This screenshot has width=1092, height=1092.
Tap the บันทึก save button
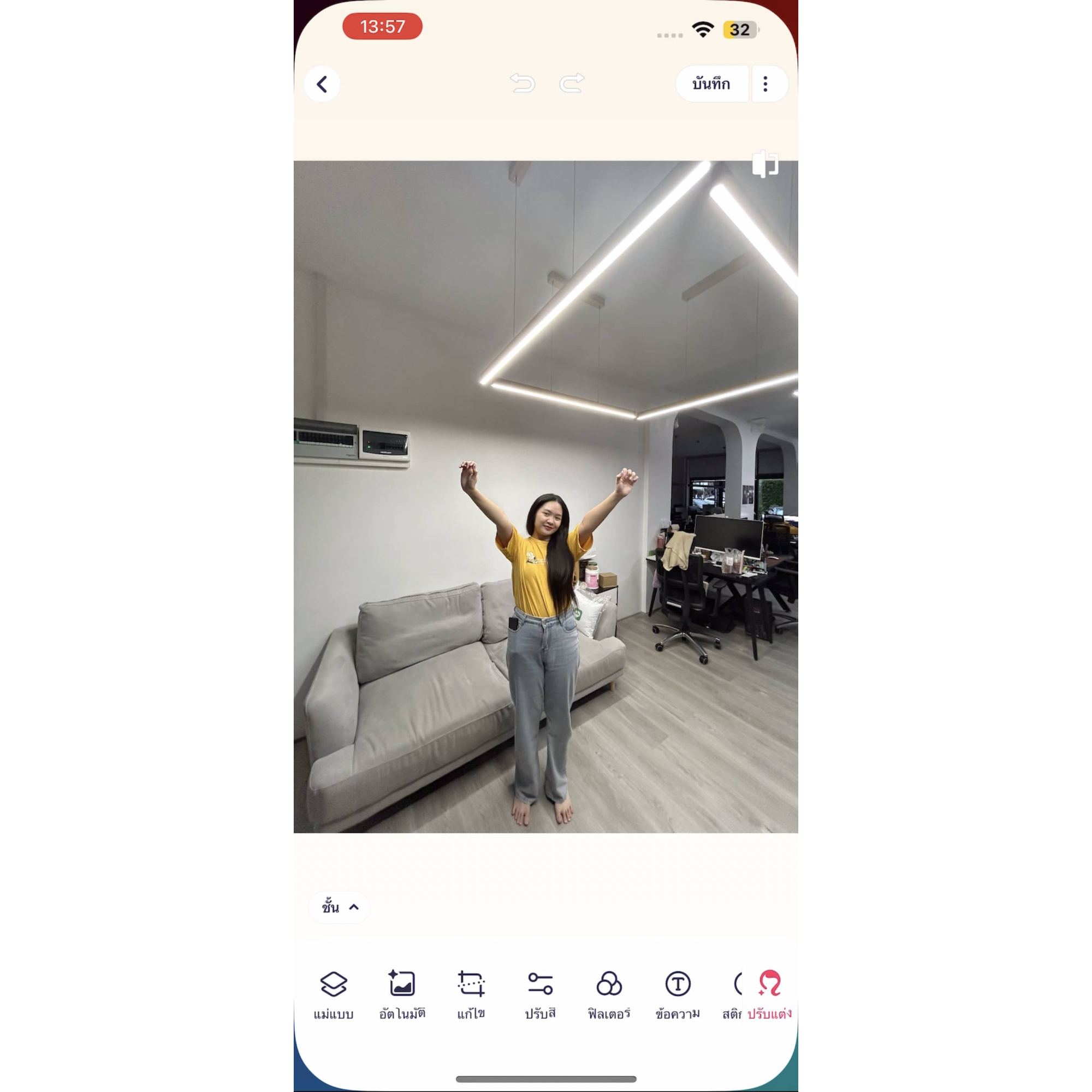pyautogui.click(x=711, y=84)
